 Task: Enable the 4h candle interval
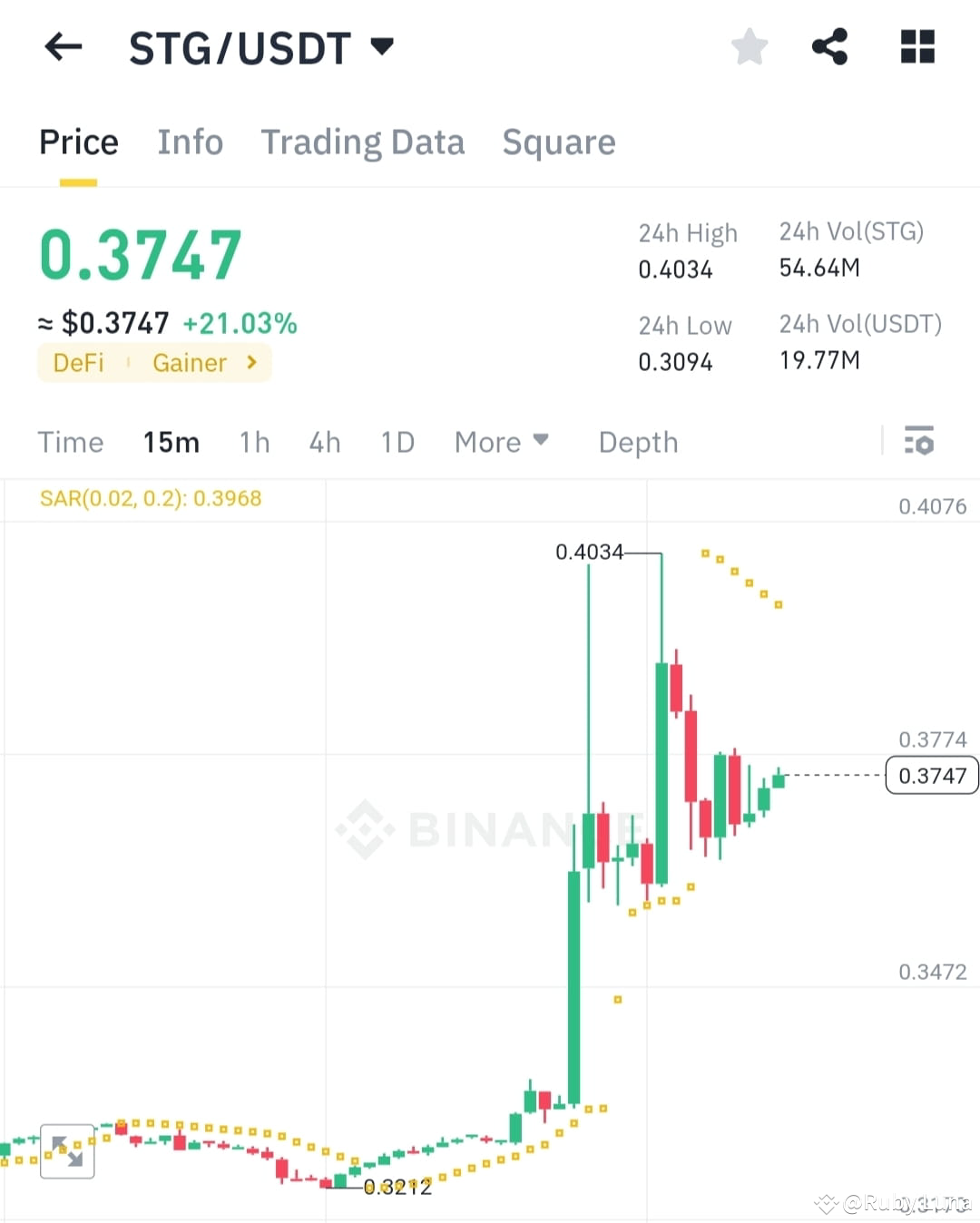point(325,442)
